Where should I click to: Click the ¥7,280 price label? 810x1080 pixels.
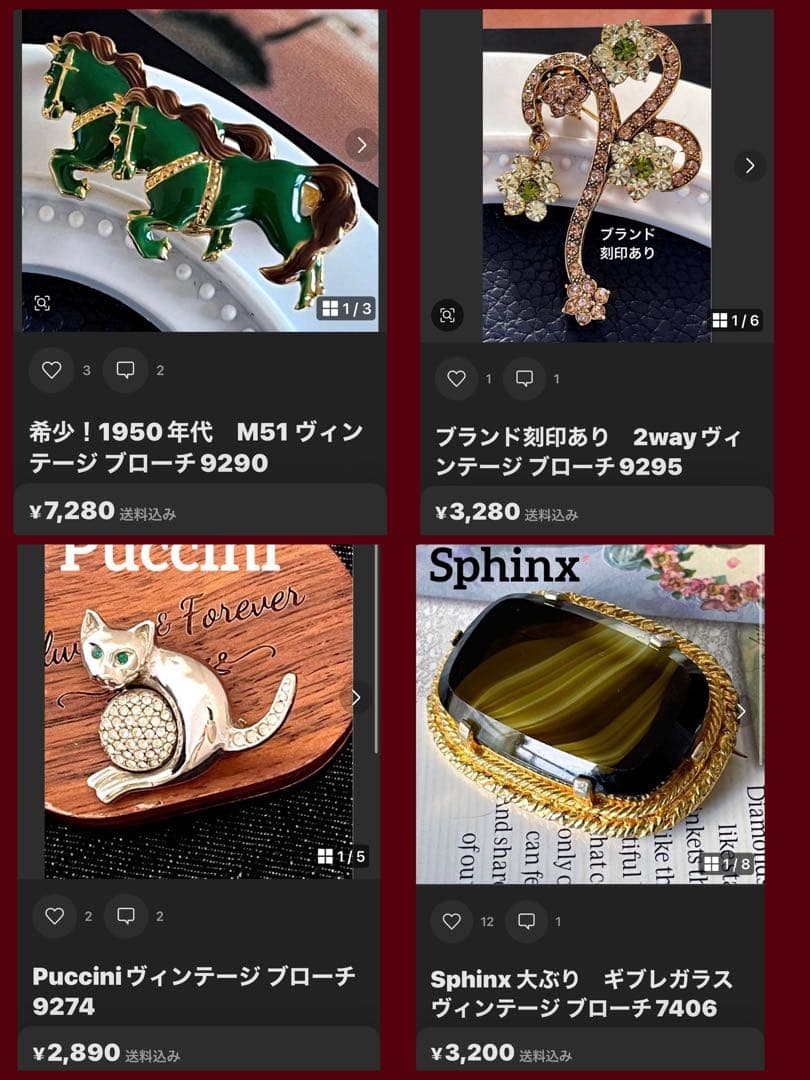tap(70, 510)
